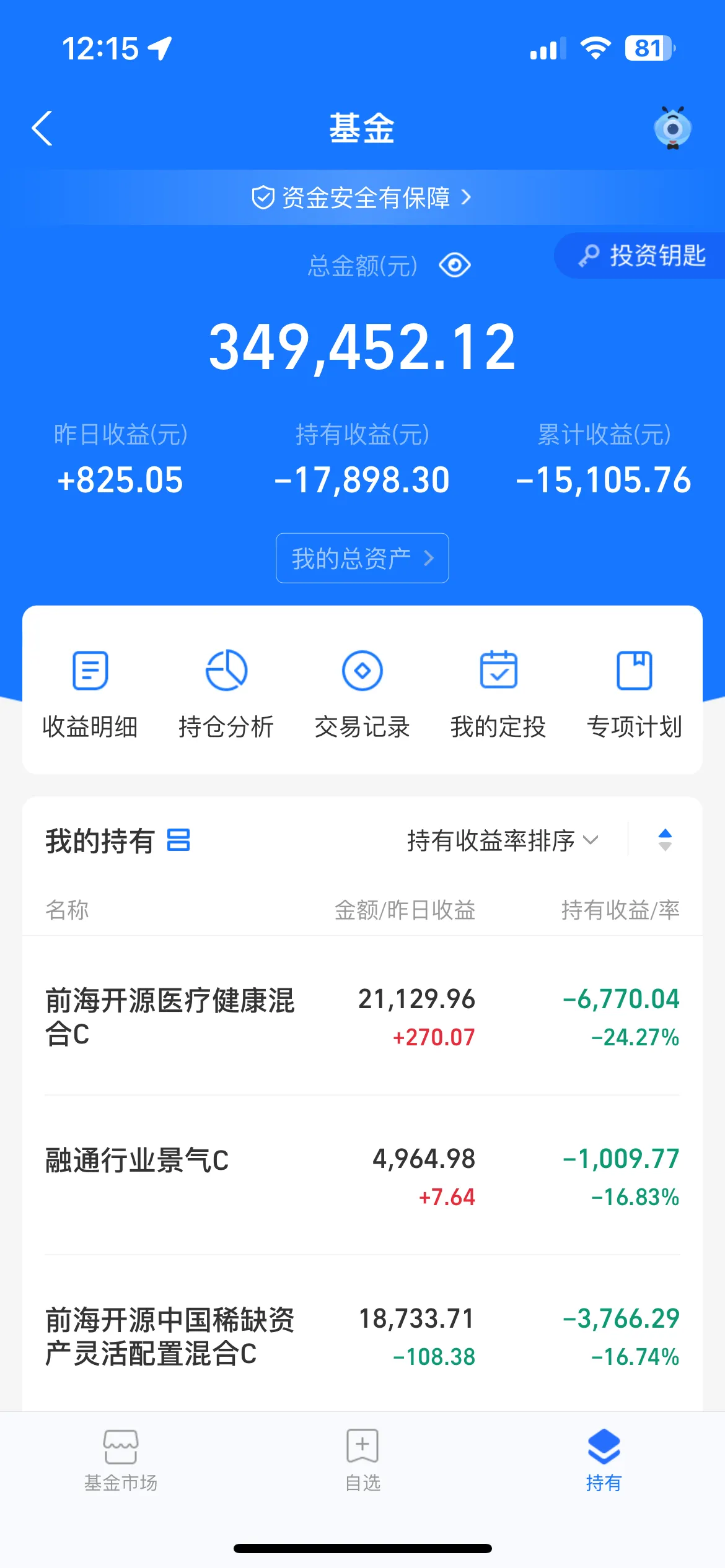Open the robot assistant icon
725x1568 pixels.
(672, 128)
